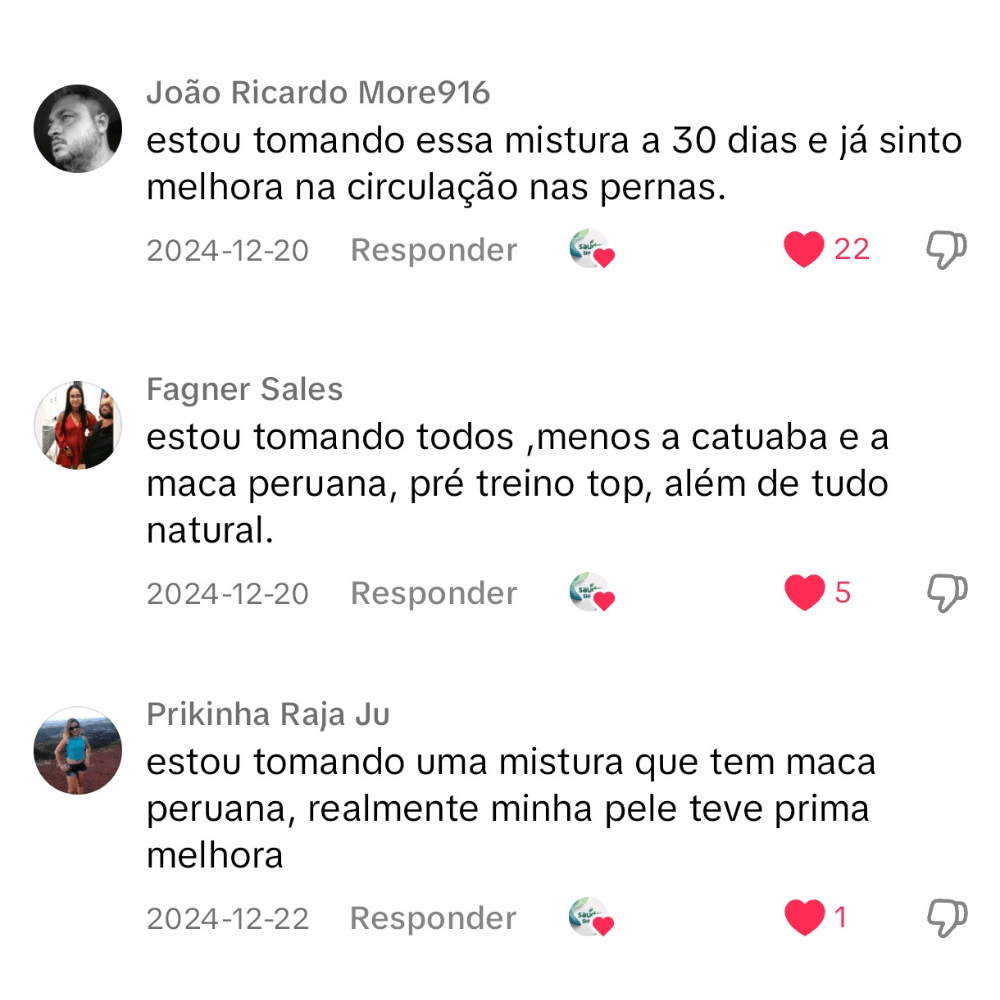This screenshot has height=1000, width=1000.
Task: Open João Ricardo More916's profile picture
Action: tap(78, 128)
